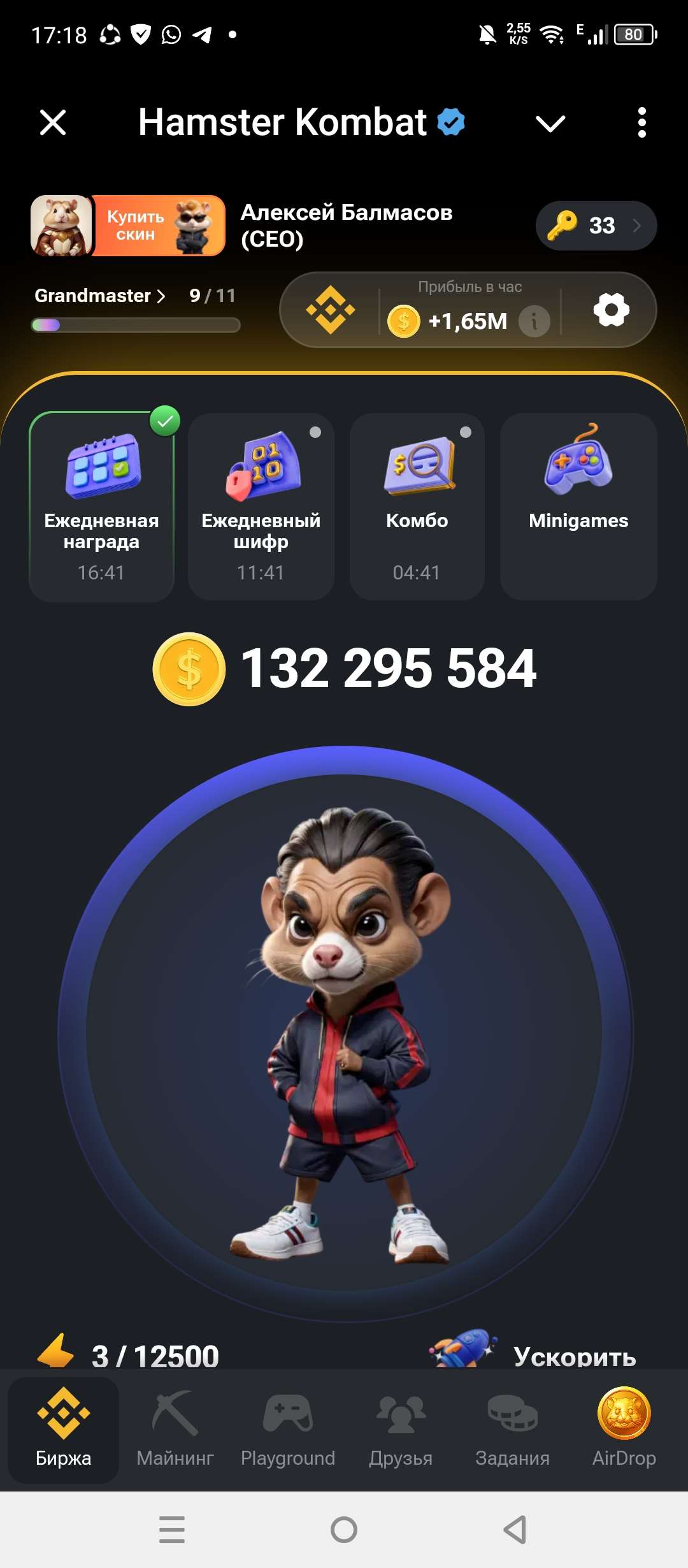The height and width of the screenshot is (1568, 688).
Task: Open the three-dot overflow menu
Action: tap(643, 122)
